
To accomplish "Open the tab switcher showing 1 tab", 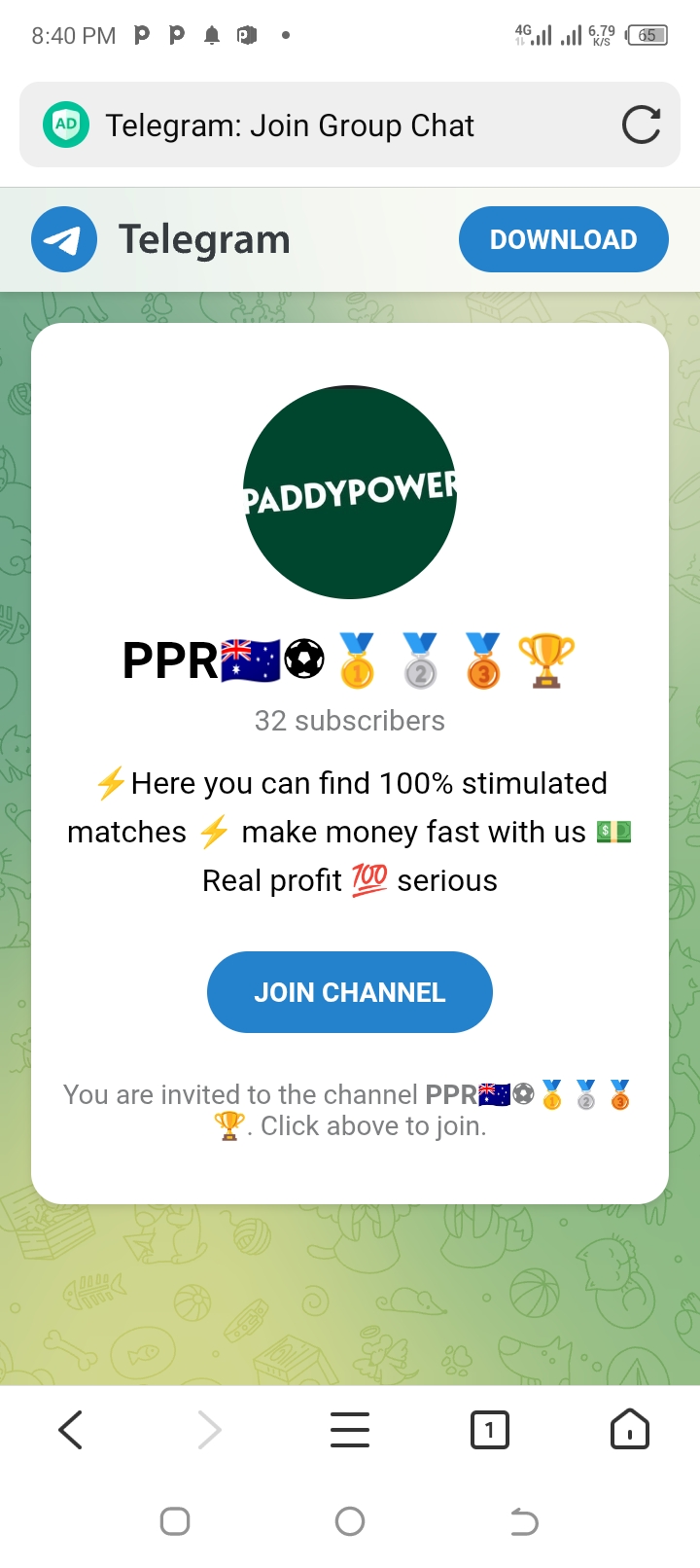I will (x=489, y=1430).
